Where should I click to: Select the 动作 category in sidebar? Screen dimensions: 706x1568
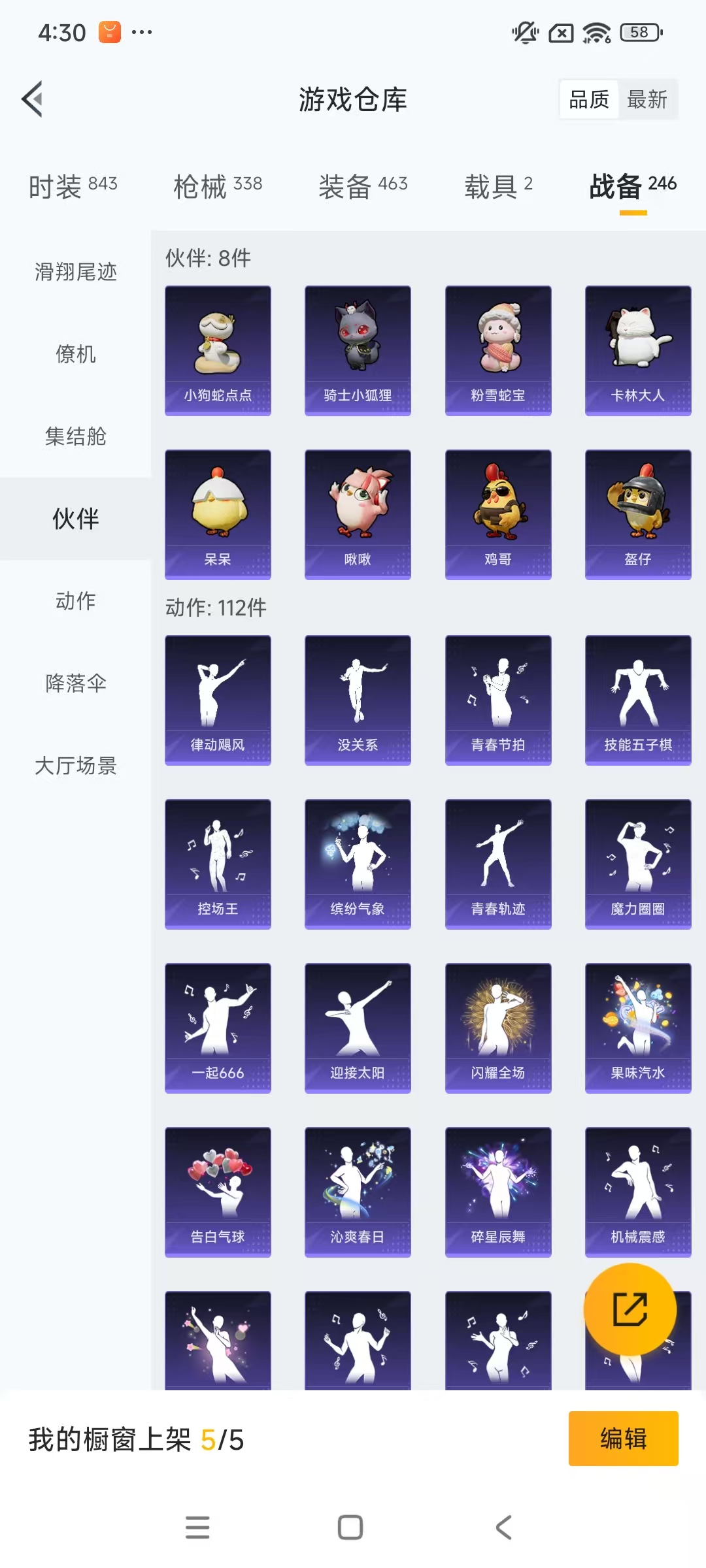(74, 602)
